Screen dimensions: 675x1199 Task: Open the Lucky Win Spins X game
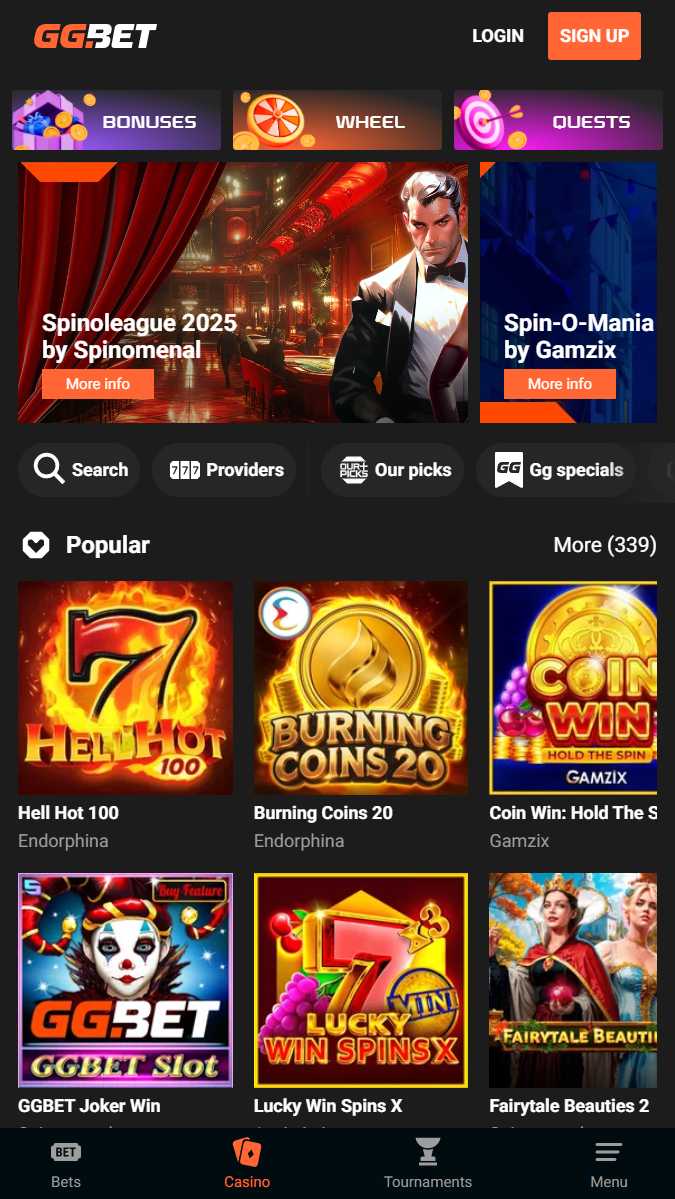point(361,980)
